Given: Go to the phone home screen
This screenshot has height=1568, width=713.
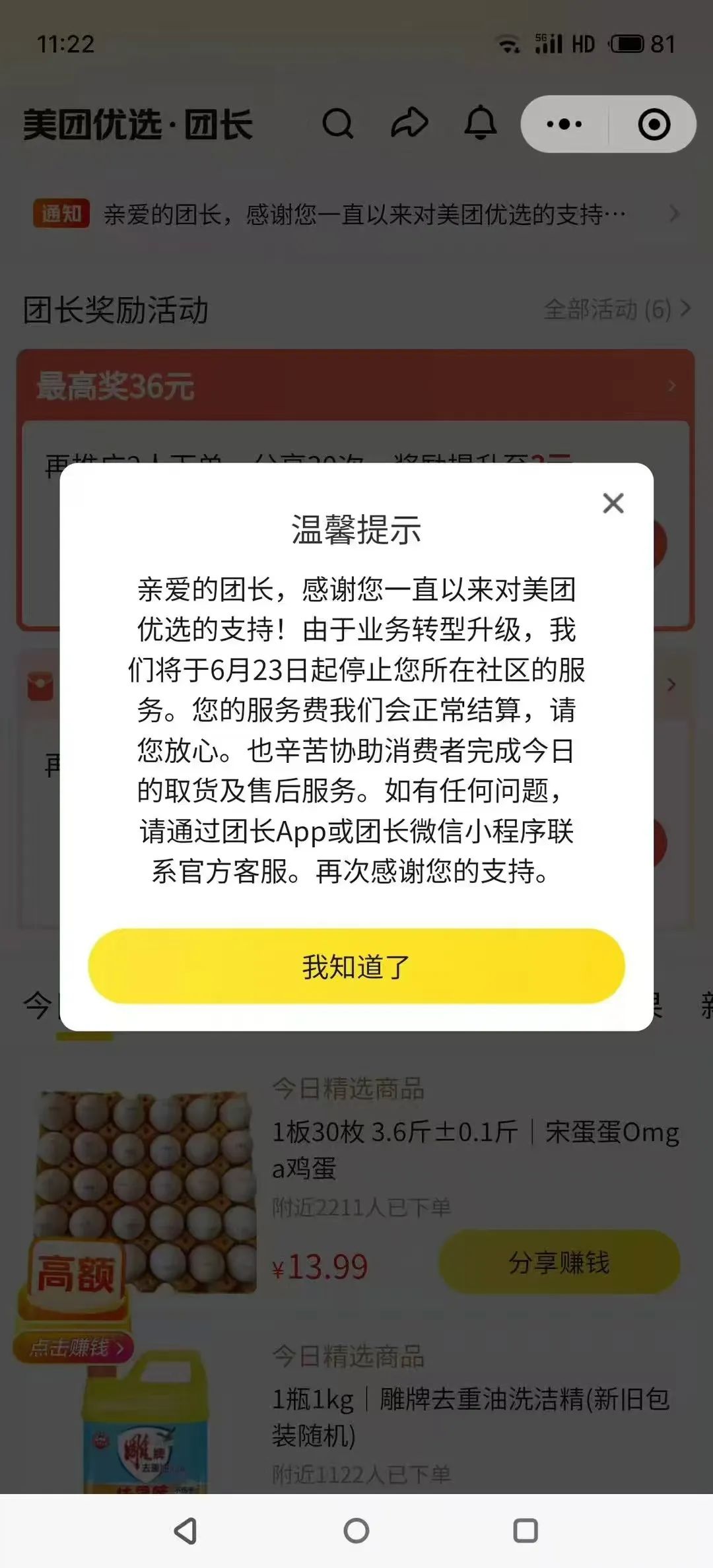Looking at the screenshot, I should (356, 1531).
